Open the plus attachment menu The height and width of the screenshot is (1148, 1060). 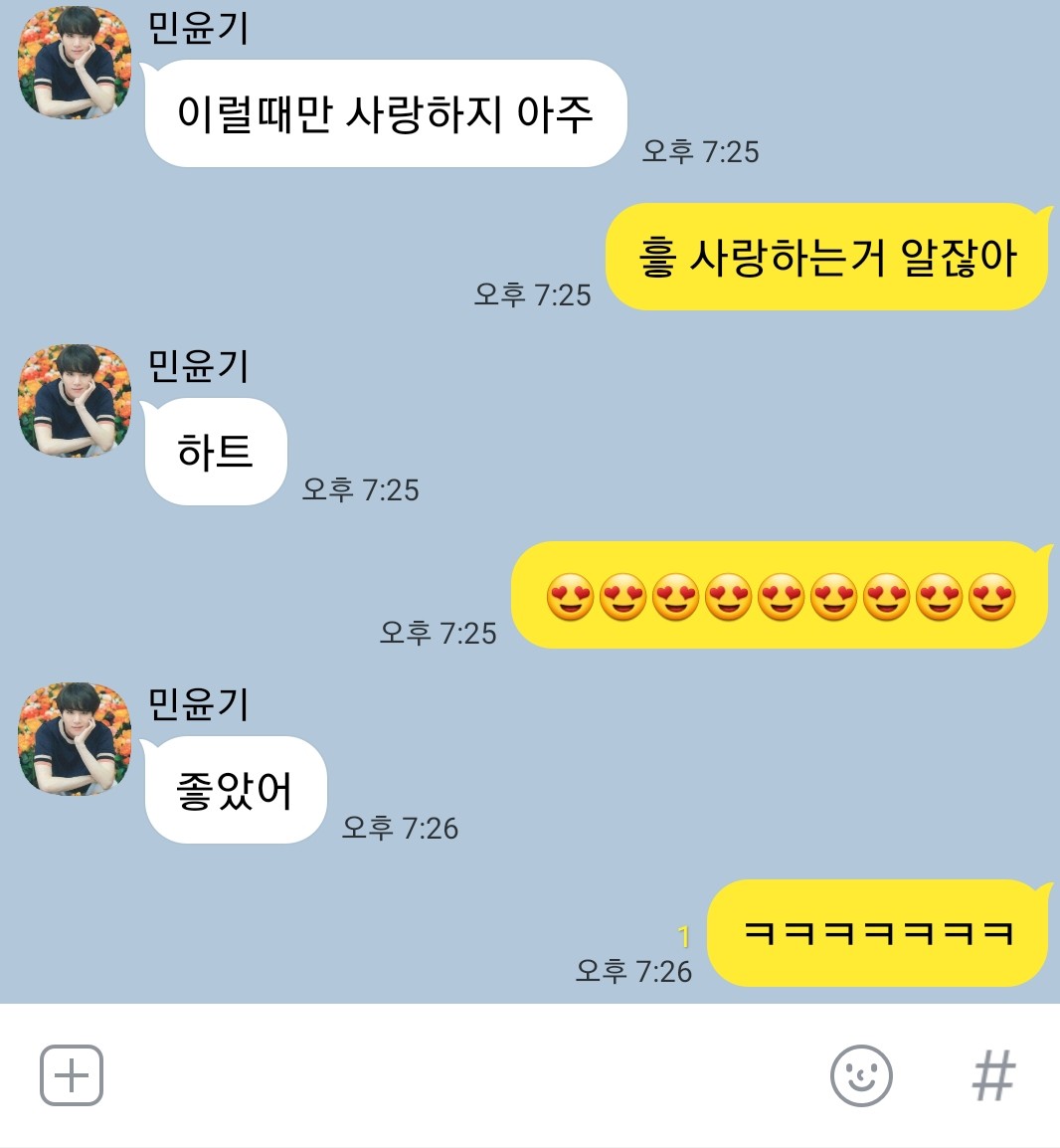click(72, 1075)
